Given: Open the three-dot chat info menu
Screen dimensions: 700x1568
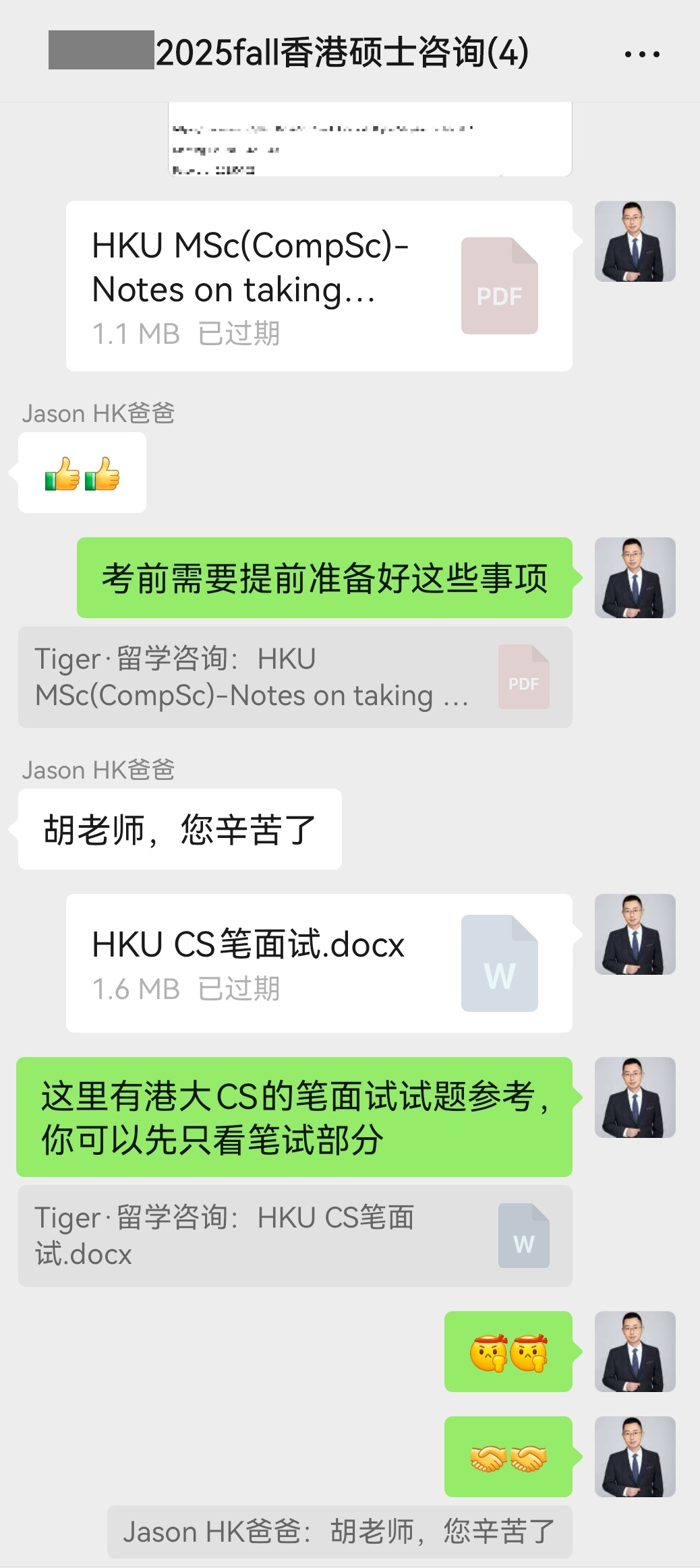Looking at the screenshot, I should click(x=641, y=54).
